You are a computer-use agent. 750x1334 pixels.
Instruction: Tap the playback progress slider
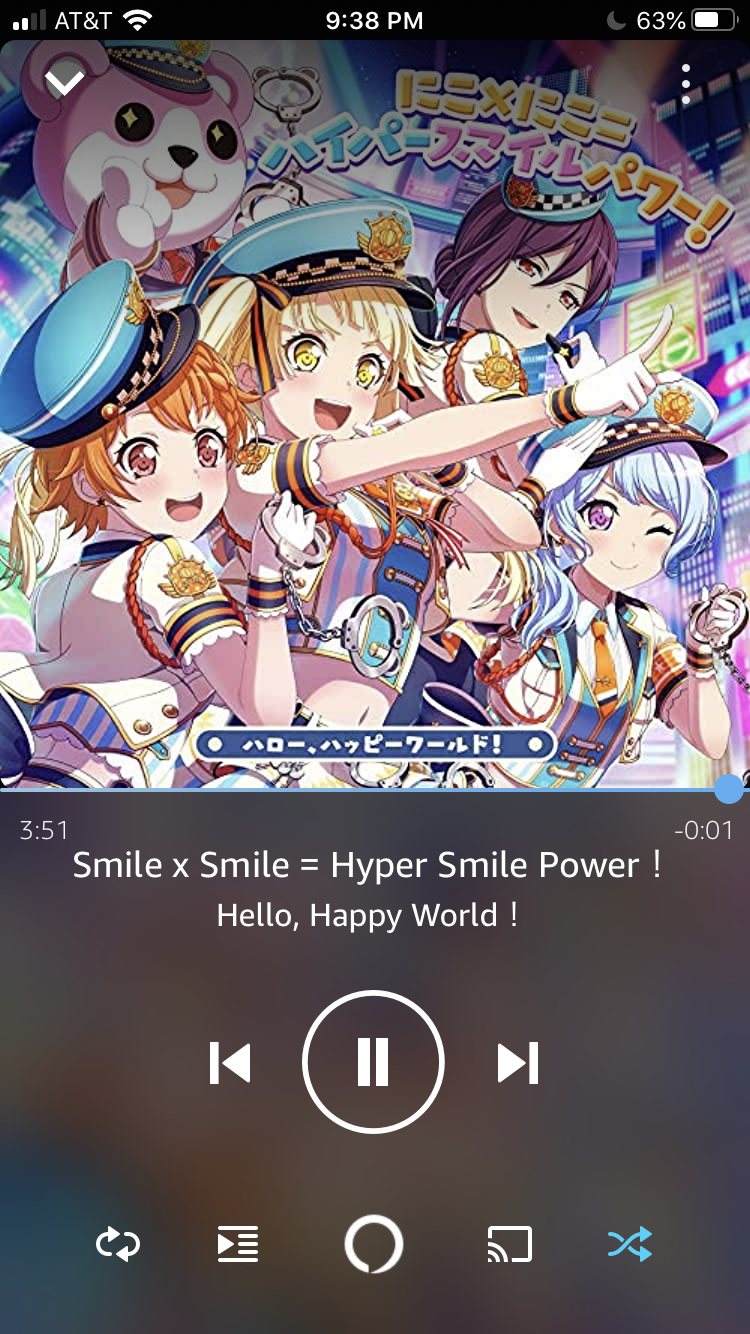(x=730, y=789)
